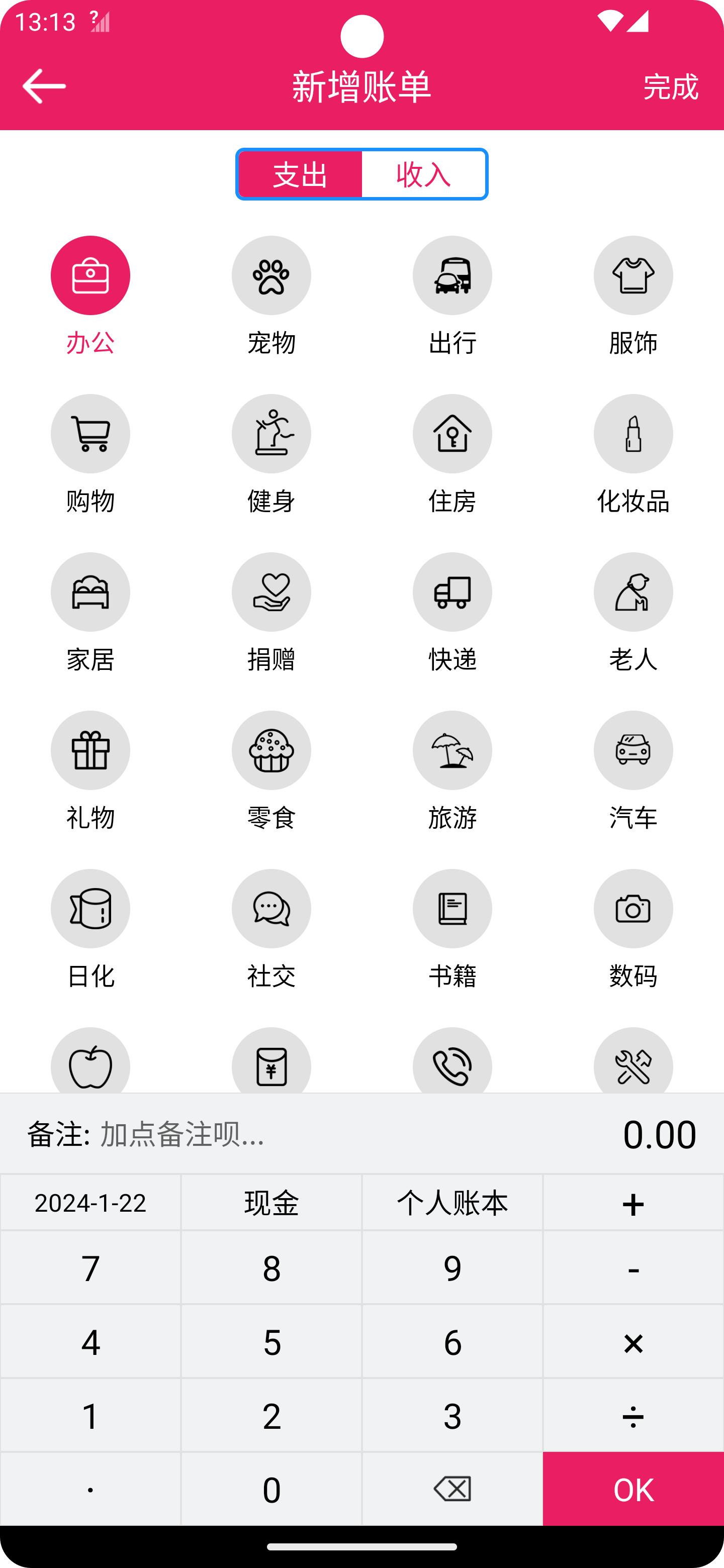Select the 住房 category
The width and height of the screenshot is (724, 1568).
[452, 434]
